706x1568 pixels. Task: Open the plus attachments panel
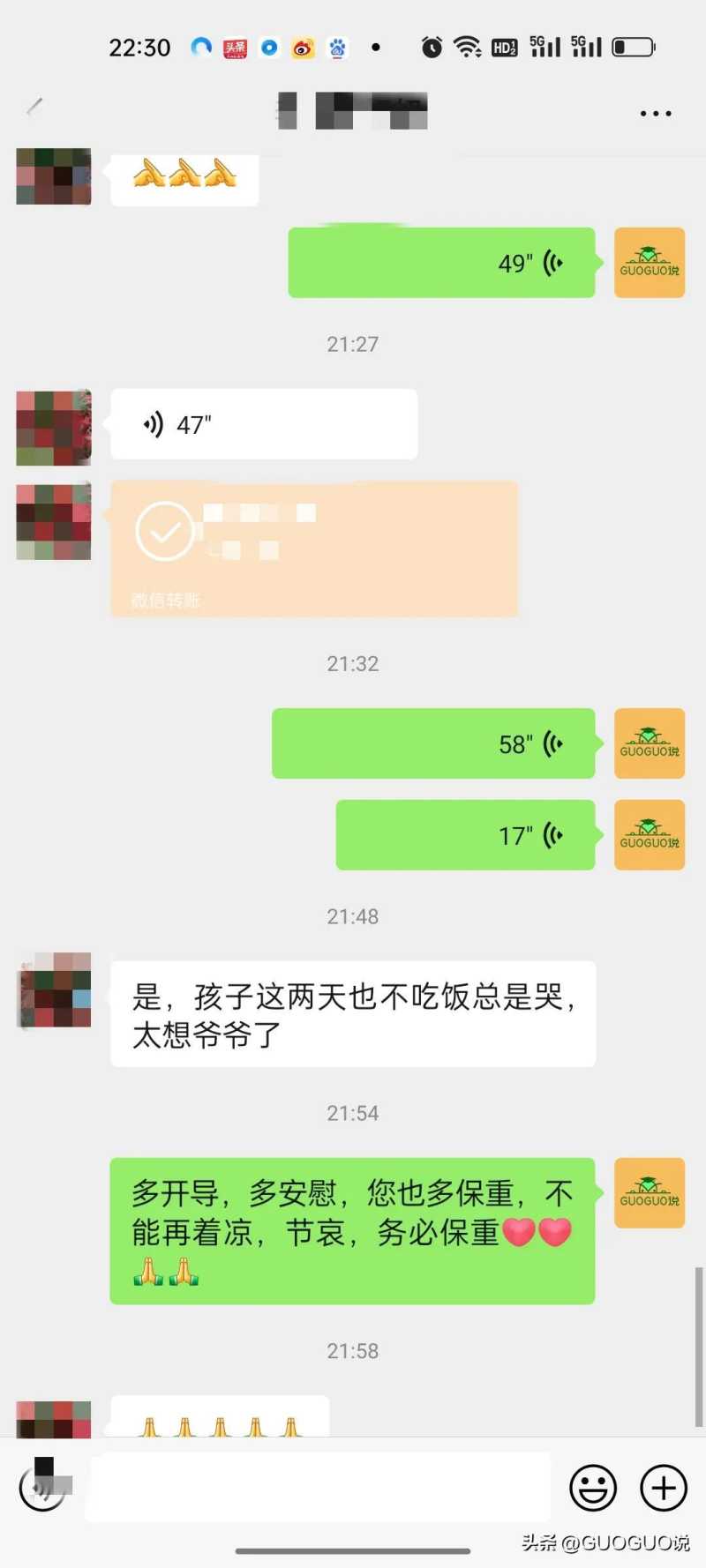(664, 1488)
